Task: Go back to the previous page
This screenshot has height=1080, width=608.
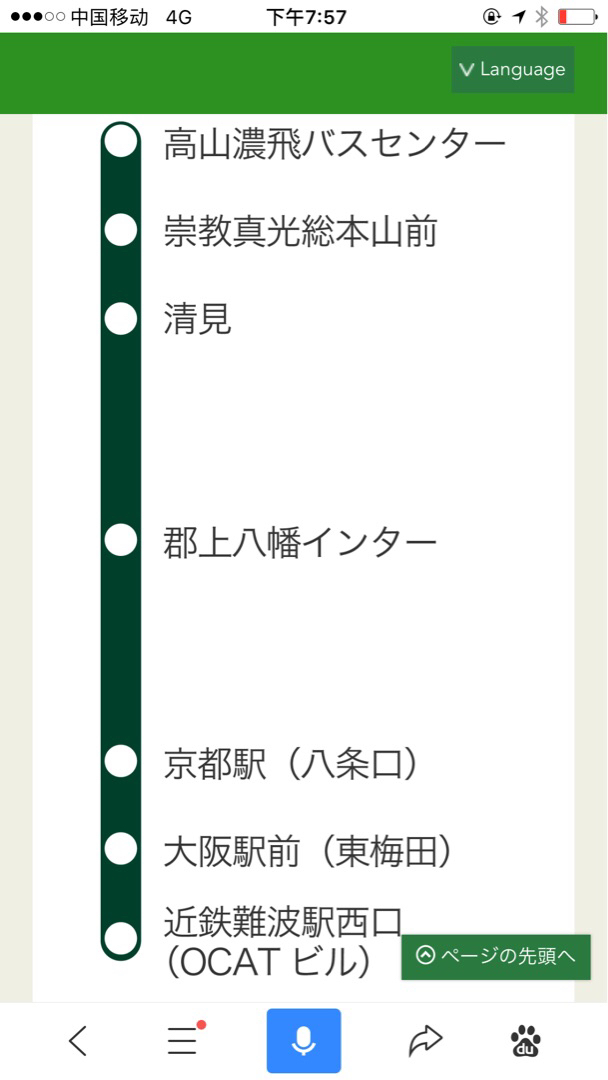Action: (x=78, y=1041)
